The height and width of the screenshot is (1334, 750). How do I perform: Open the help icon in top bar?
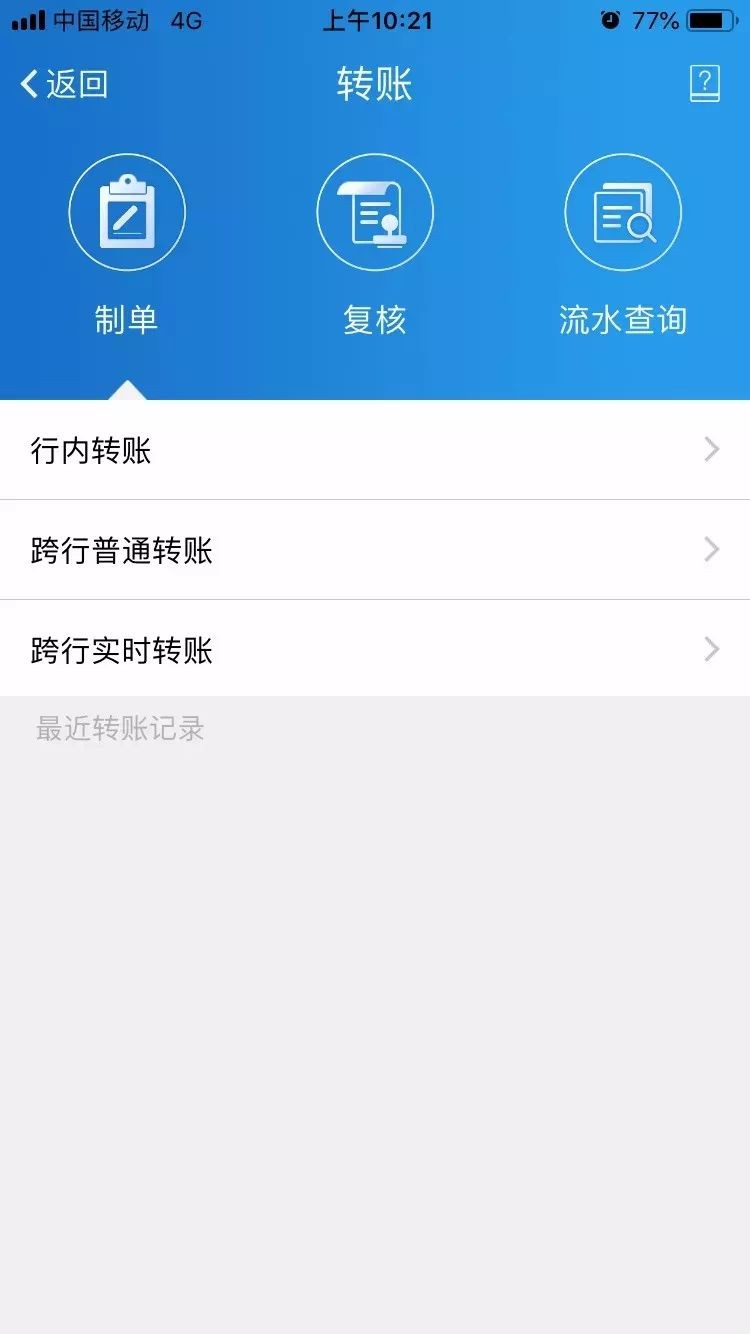pos(705,84)
